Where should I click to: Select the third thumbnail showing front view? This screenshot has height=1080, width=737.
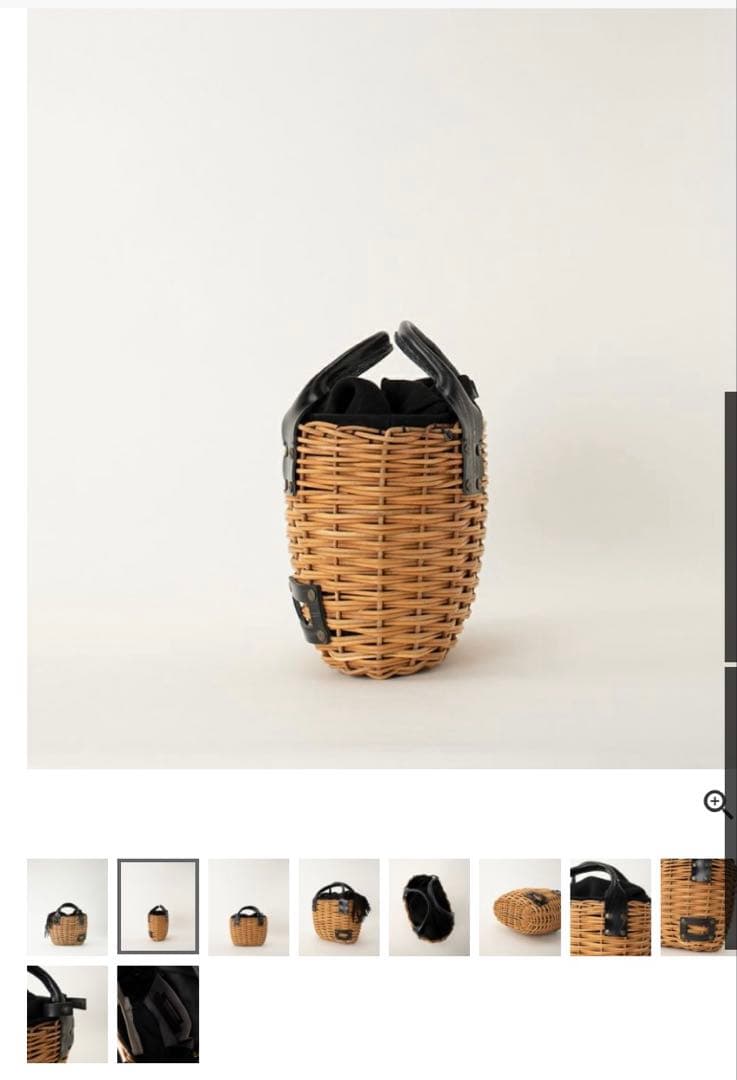coord(248,906)
